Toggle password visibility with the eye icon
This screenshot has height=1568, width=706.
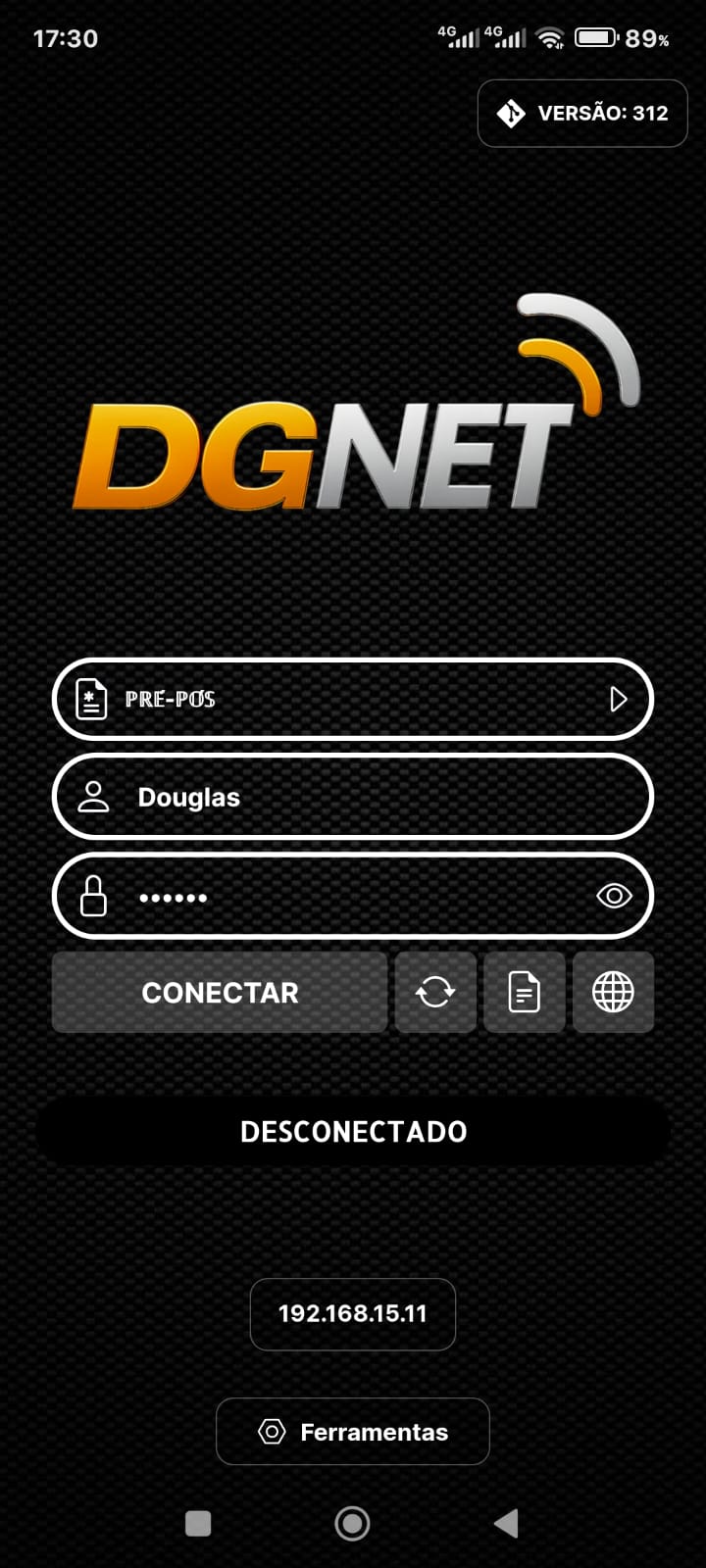pos(613,896)
